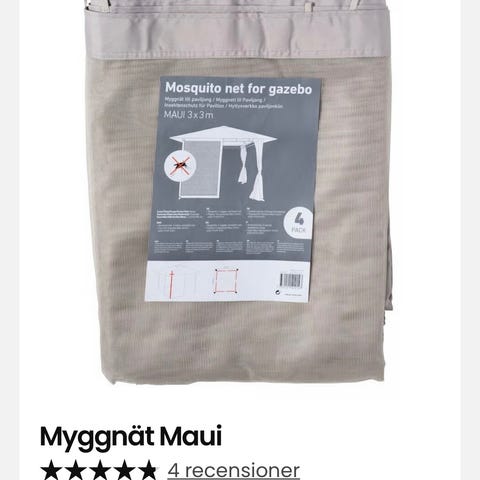The height and width of the screenshot is (480, 480).
Task: Open the 4 recensioner reviews link
Action: [x=233, y=470]
